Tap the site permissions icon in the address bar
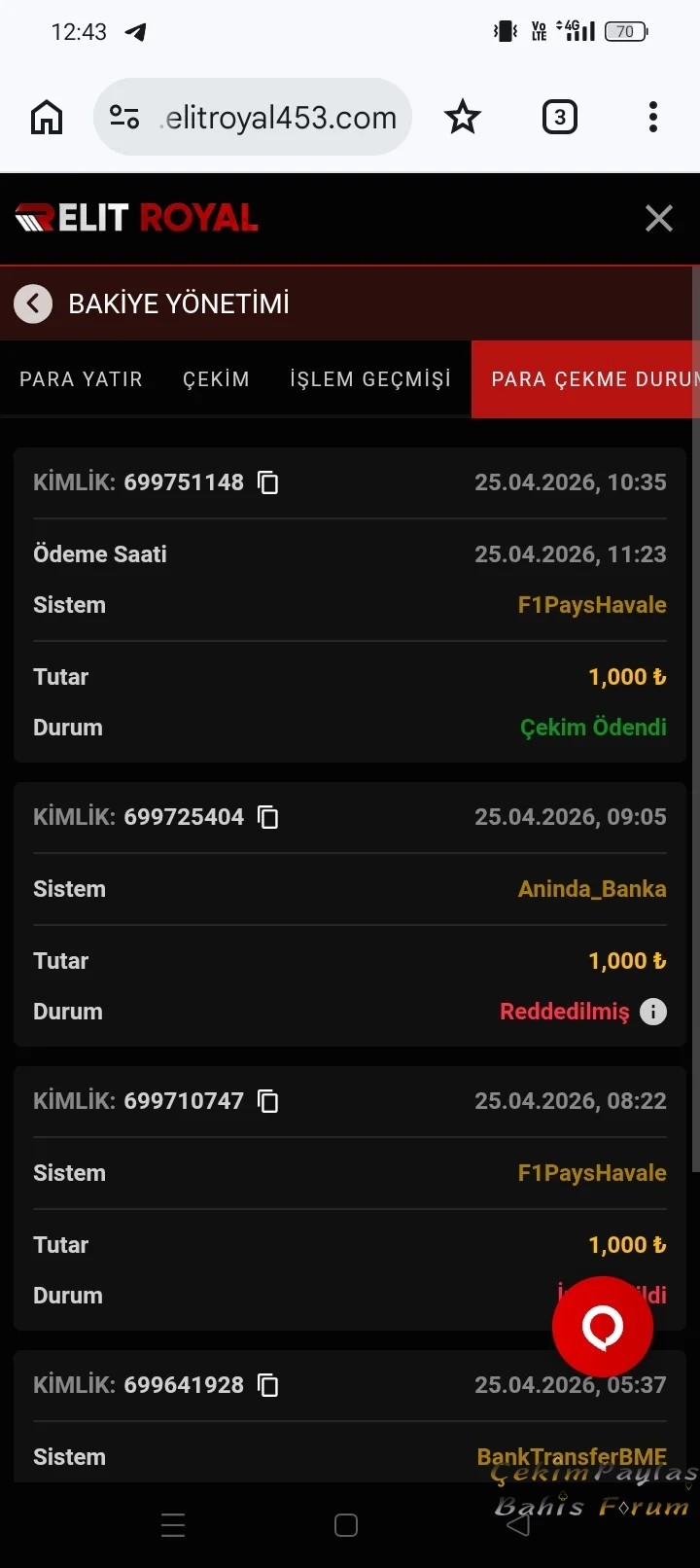Screen dimensions: 700x1568 123,117
